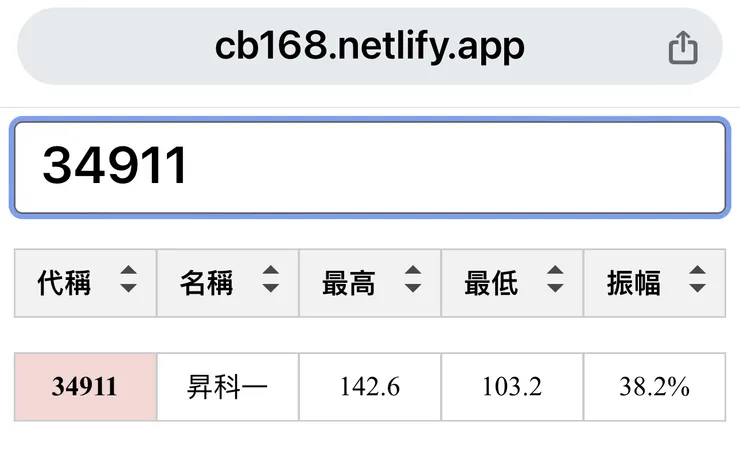
Task: Sort results by 最低 column
Action: coord(512,283)
